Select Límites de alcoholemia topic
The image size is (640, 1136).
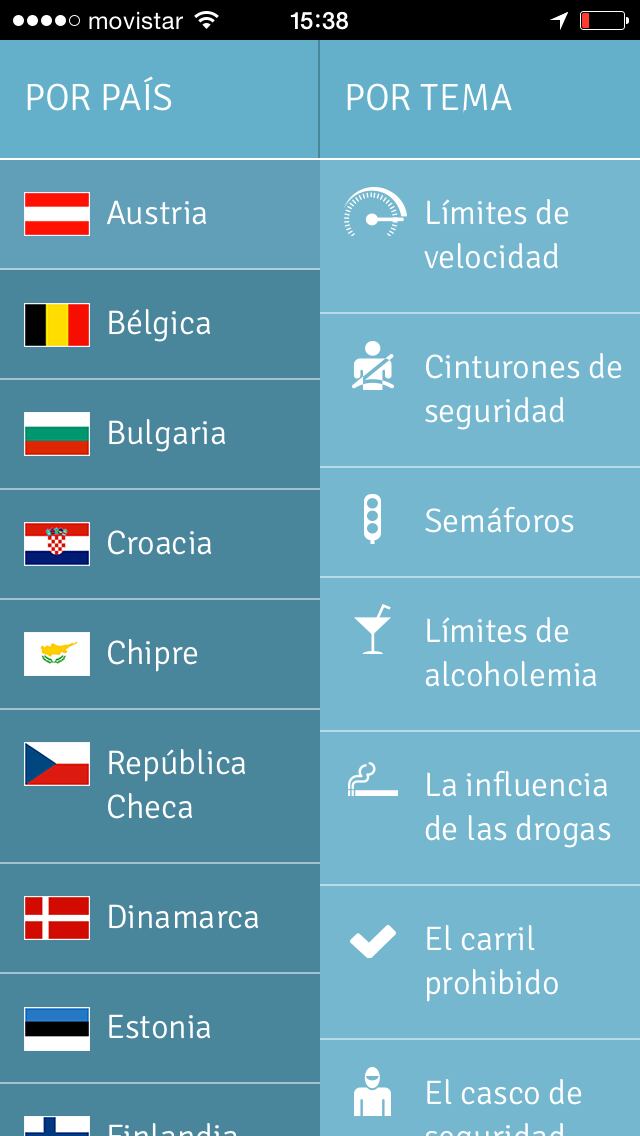[x=480, y=653]
